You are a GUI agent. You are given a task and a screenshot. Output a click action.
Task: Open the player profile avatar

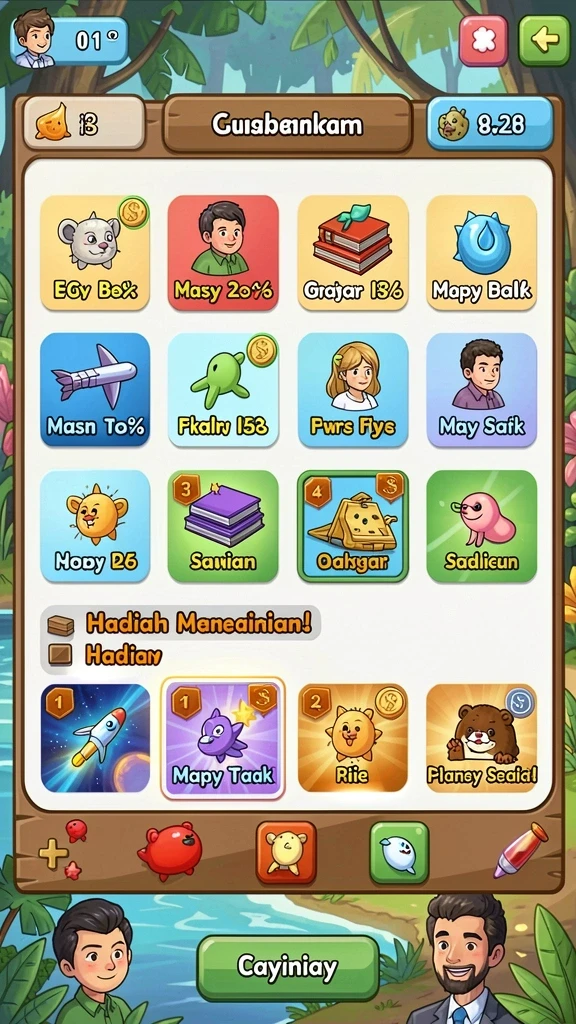click(x=34, y=38)
